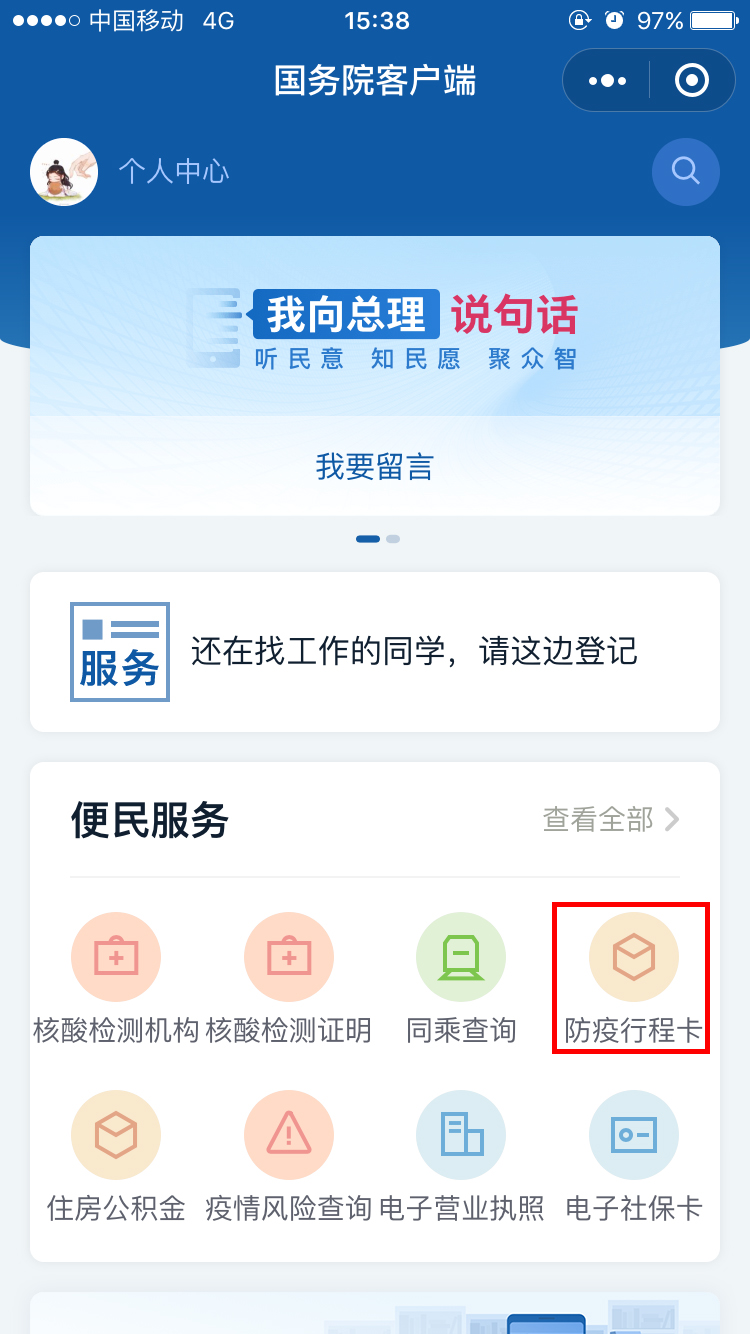Close the mini program via circle button
The height and width of the screenshot is (1334, 750).
691,80
